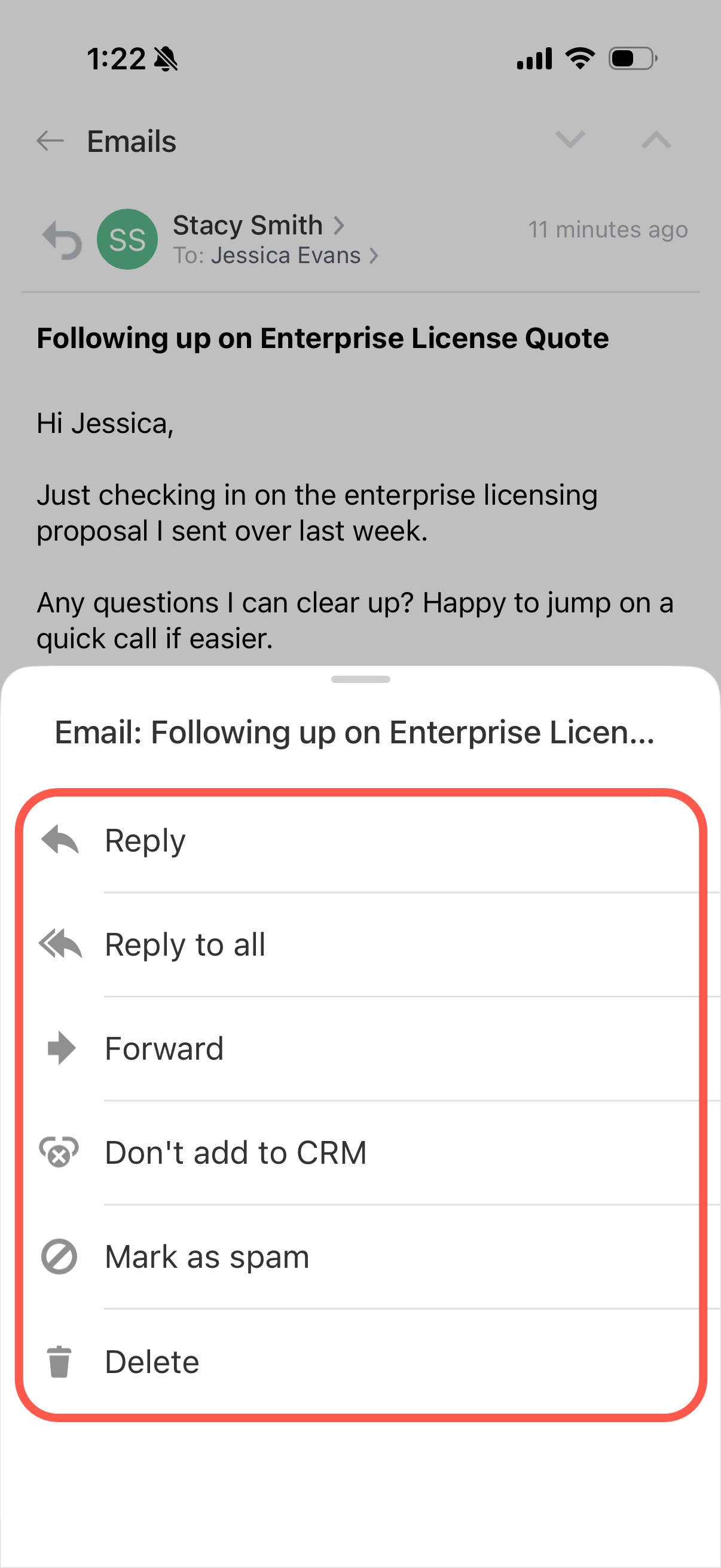
Task: Tap the bottom sheet drag handle
Action: pyautogui.click(x=360, y=679)
